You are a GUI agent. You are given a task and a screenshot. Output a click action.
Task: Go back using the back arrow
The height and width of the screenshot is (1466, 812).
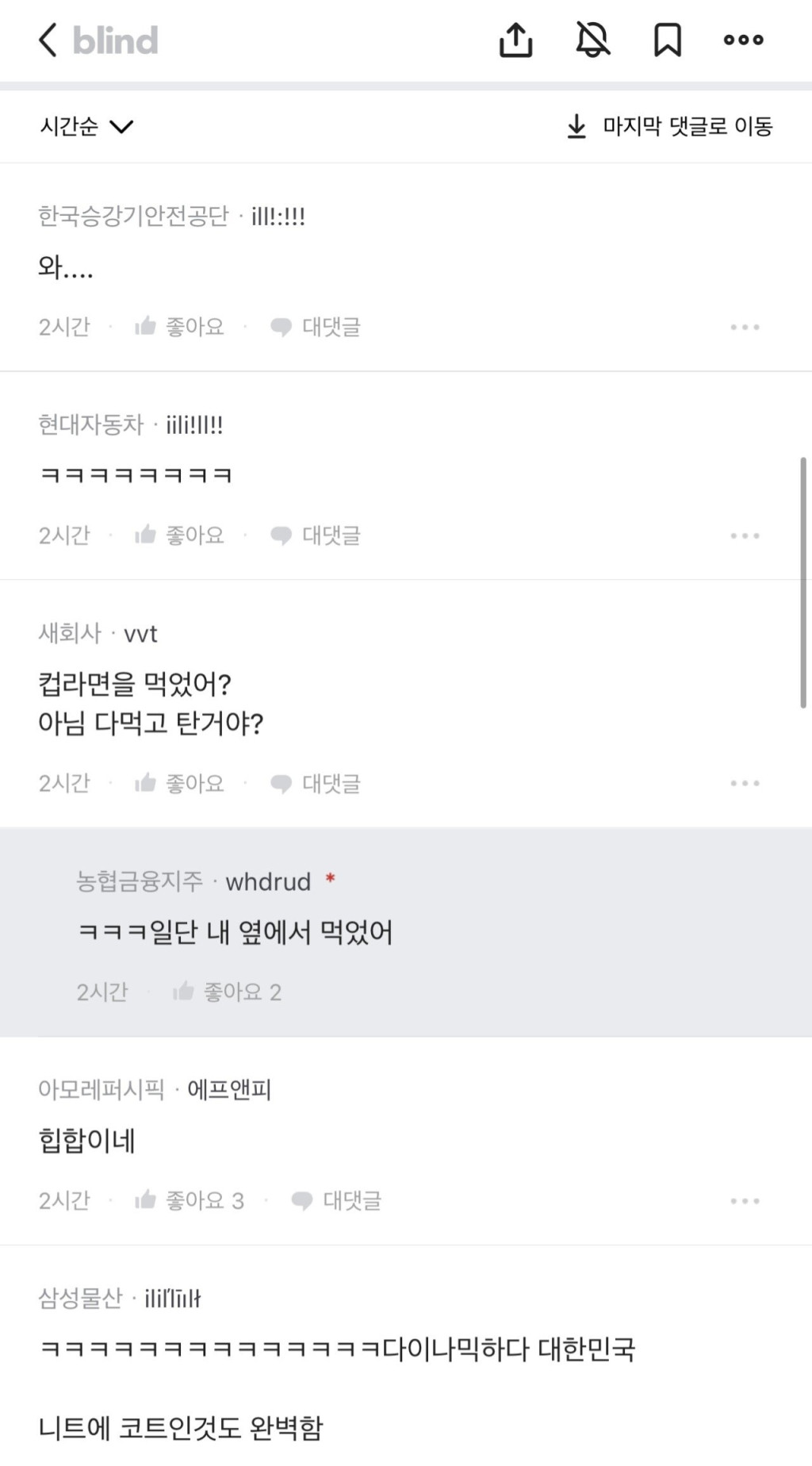[x=48, y=40]
